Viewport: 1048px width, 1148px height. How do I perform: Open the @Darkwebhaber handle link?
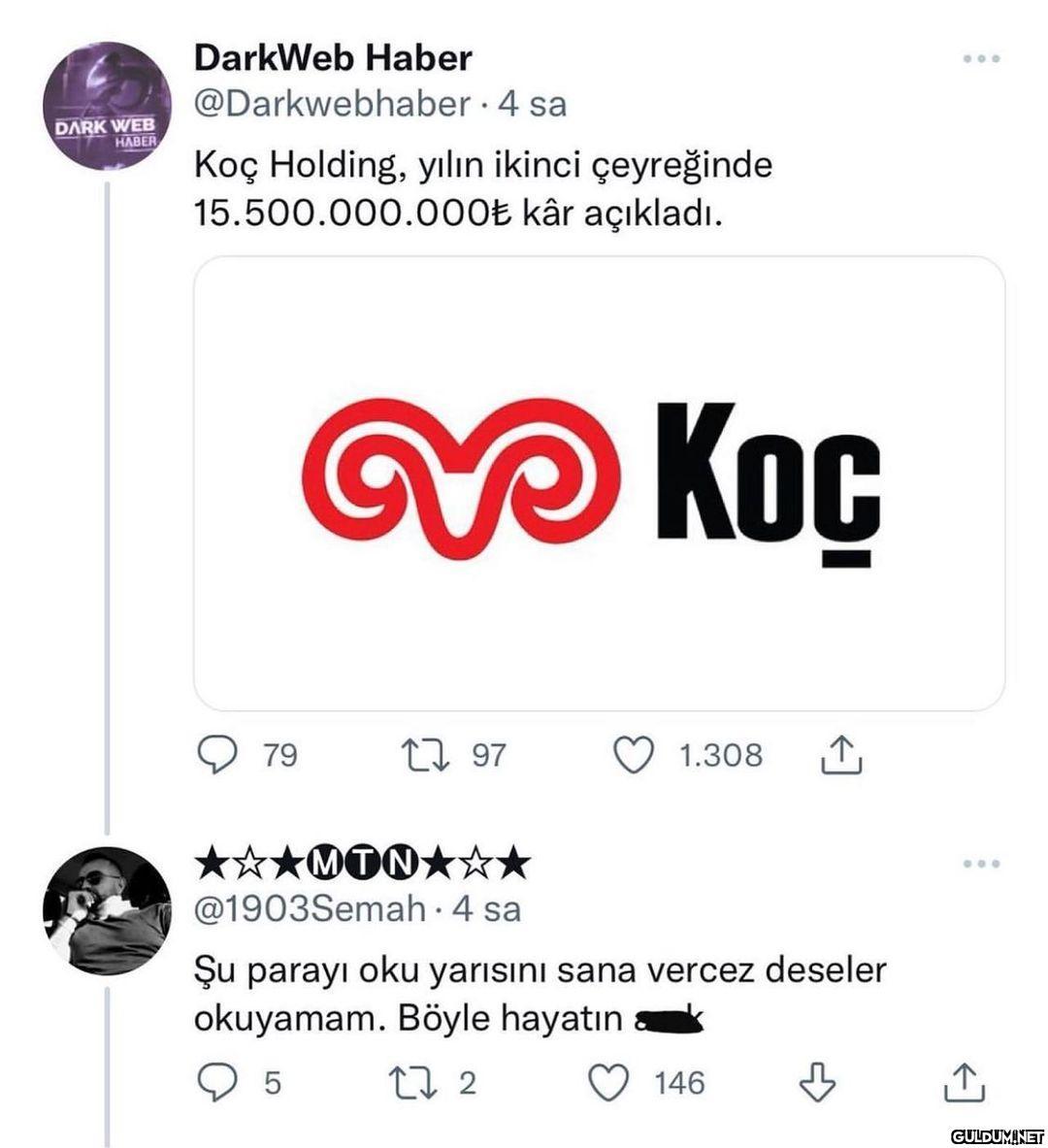pyautogui.click(x=333, y=104)
